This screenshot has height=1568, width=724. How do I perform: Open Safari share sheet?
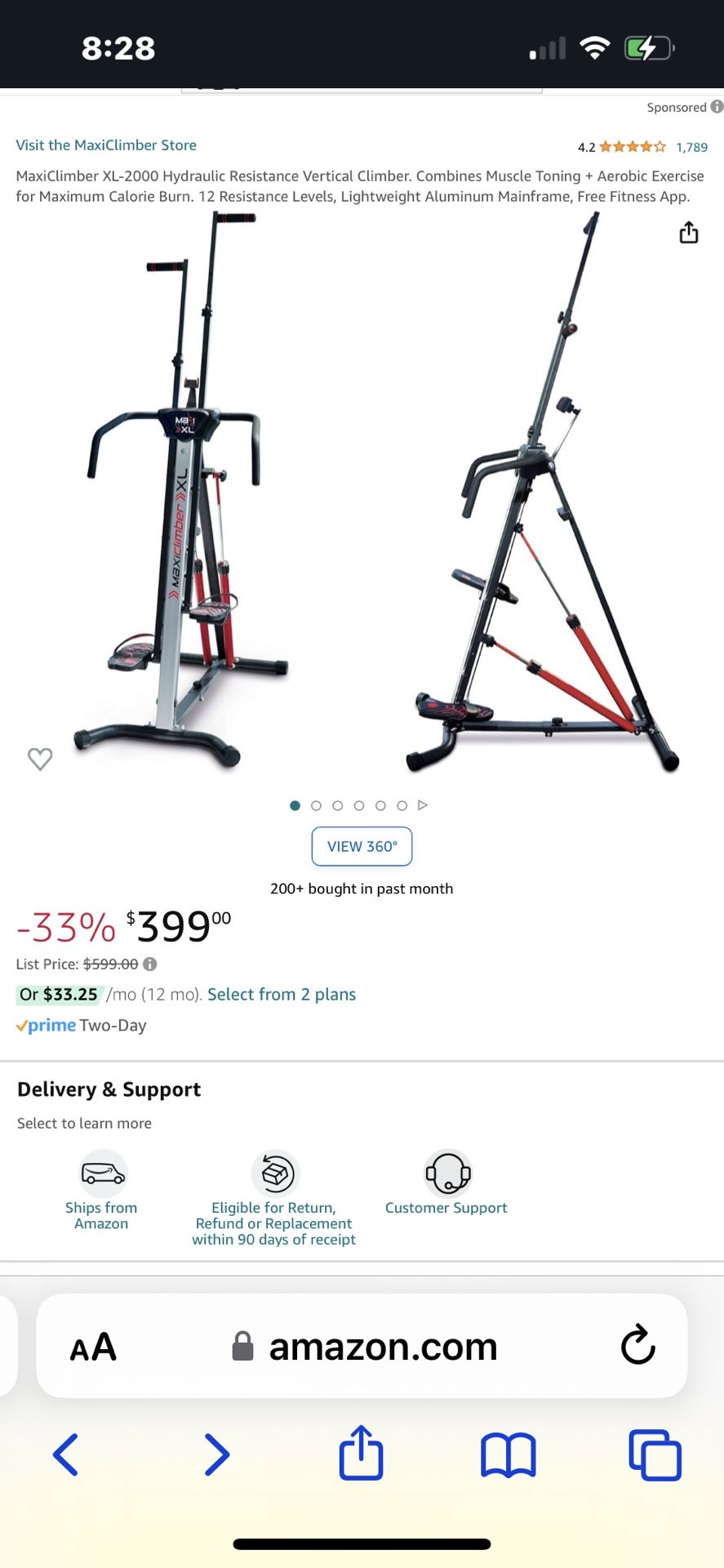(x=361, y=1453)
